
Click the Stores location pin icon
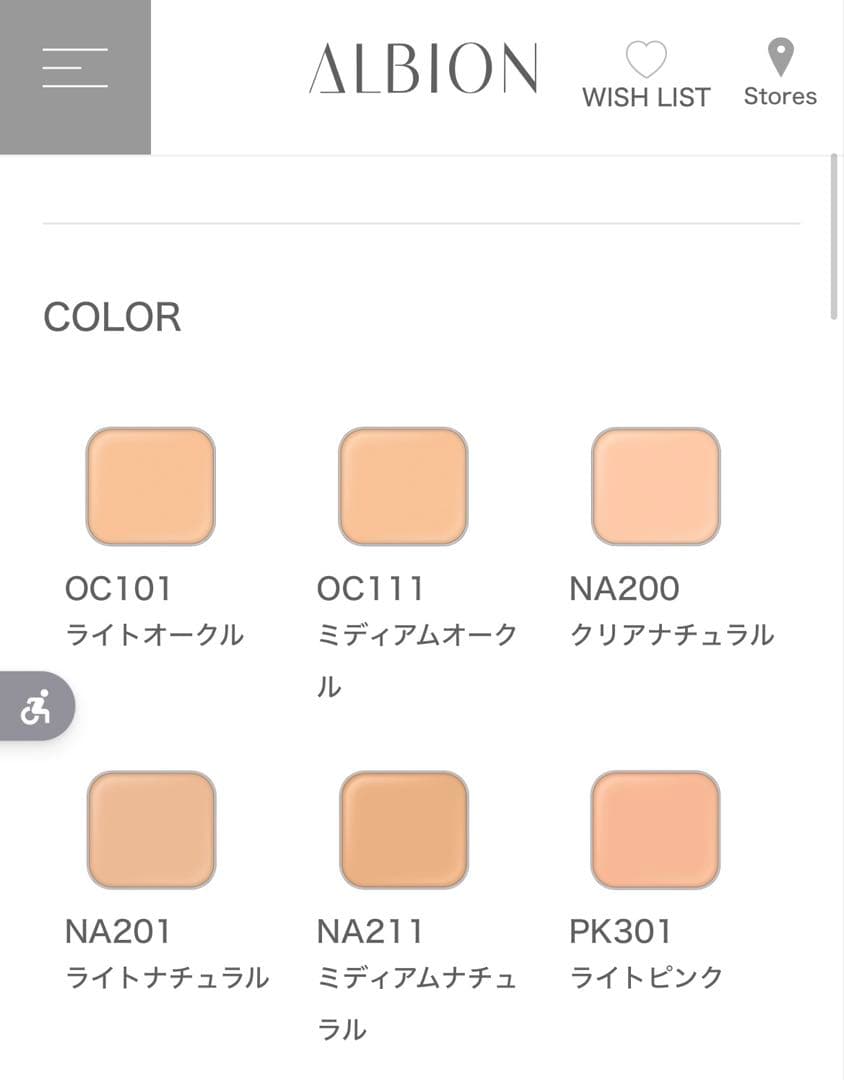click(780, 57)
